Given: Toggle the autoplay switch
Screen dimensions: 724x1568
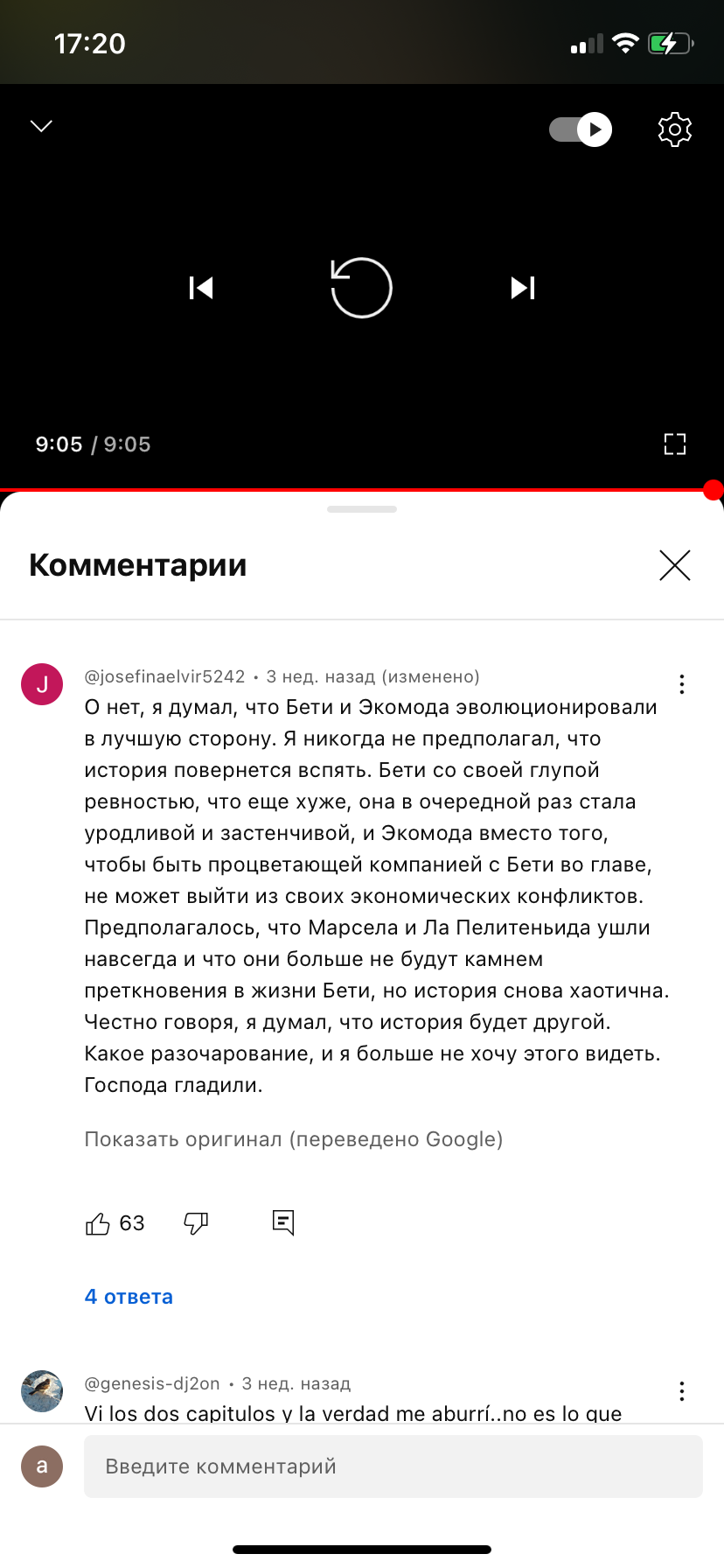Looking at the screenshot, I should click(581, 130).
